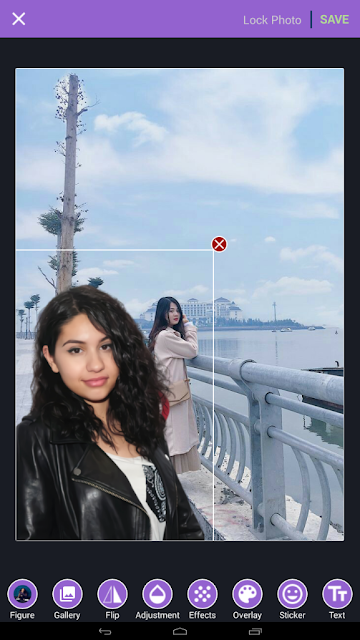Go back using system back button
This screenshot has width=360, height=640.
(105, 631)
